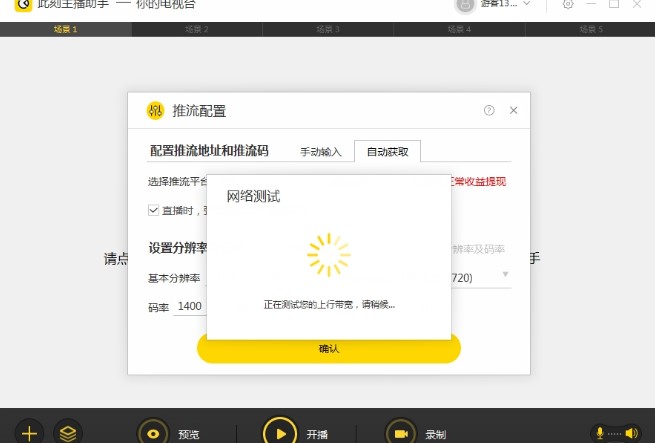Add a new source with plus button
This screenshot has width=655, height=443.
[29, 433]
